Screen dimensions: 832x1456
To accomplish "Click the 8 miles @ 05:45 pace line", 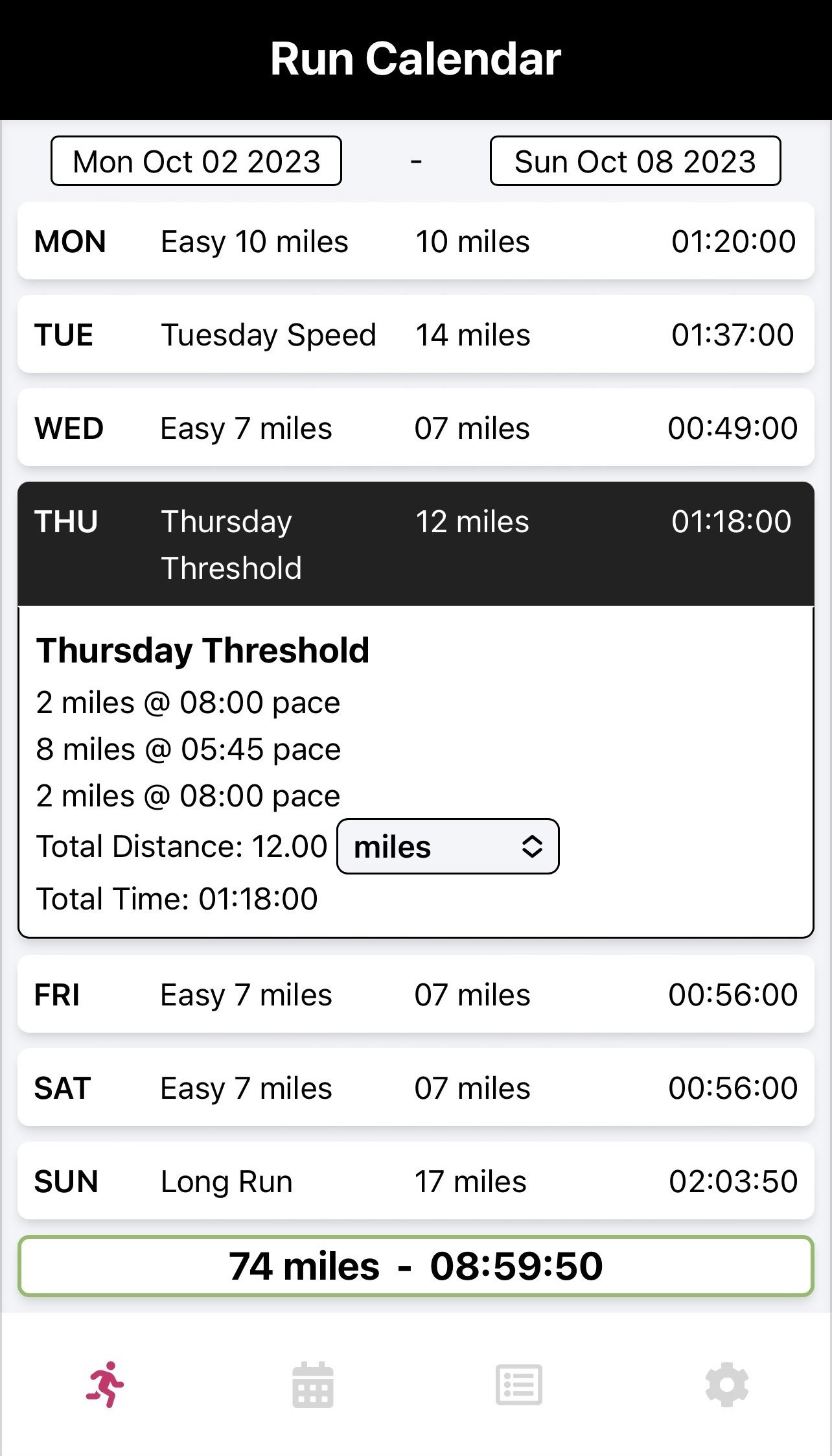I will click(x=188, y=749).
